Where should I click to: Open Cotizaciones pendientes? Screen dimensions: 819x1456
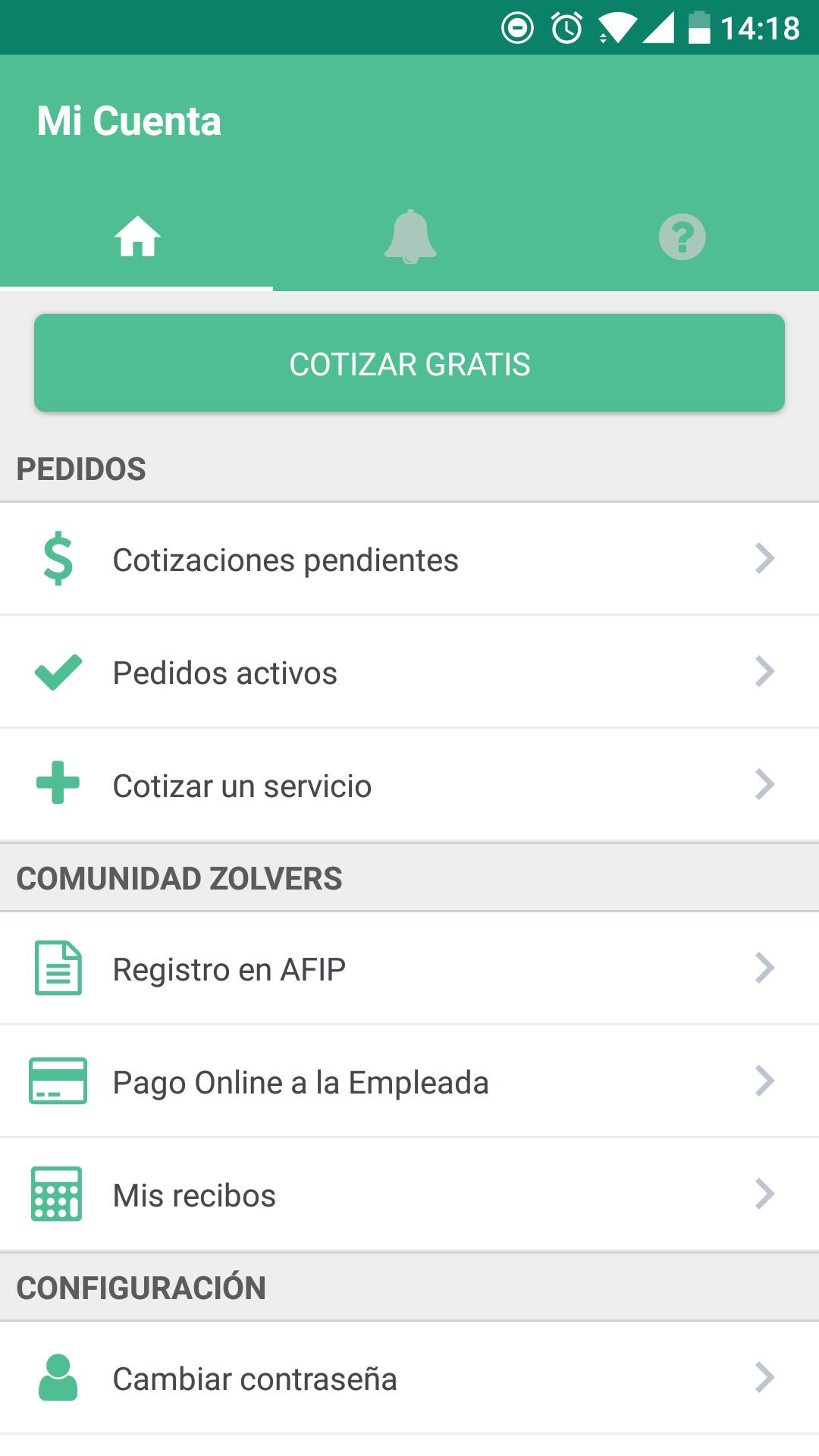(409, 560)
